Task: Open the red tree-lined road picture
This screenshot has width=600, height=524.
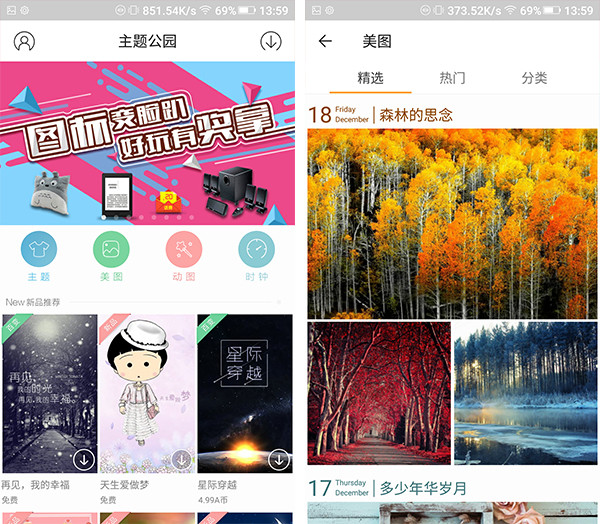Action: point(379,392)
